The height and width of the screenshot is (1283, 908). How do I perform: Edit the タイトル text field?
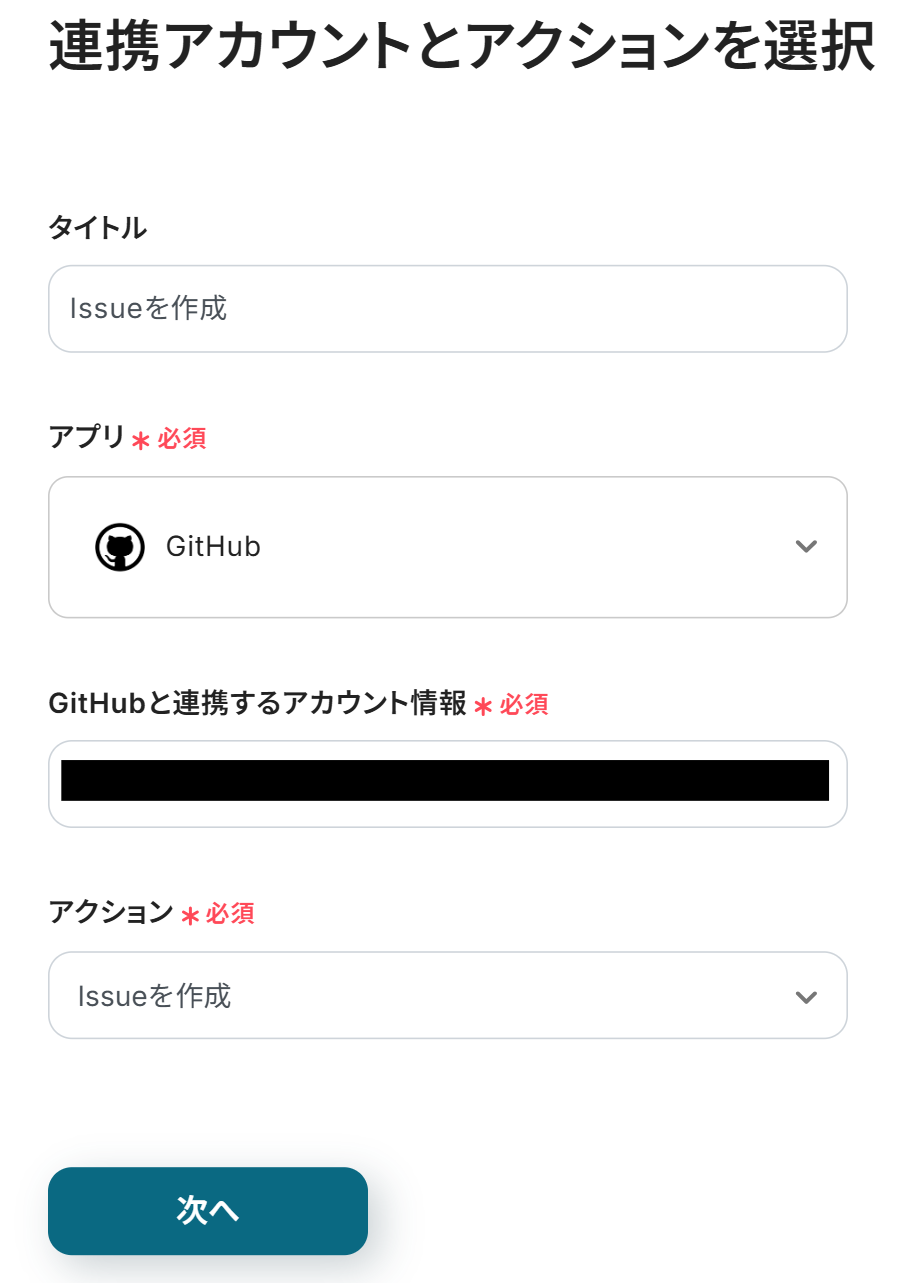pyautogui.click(x=447, y=309)
